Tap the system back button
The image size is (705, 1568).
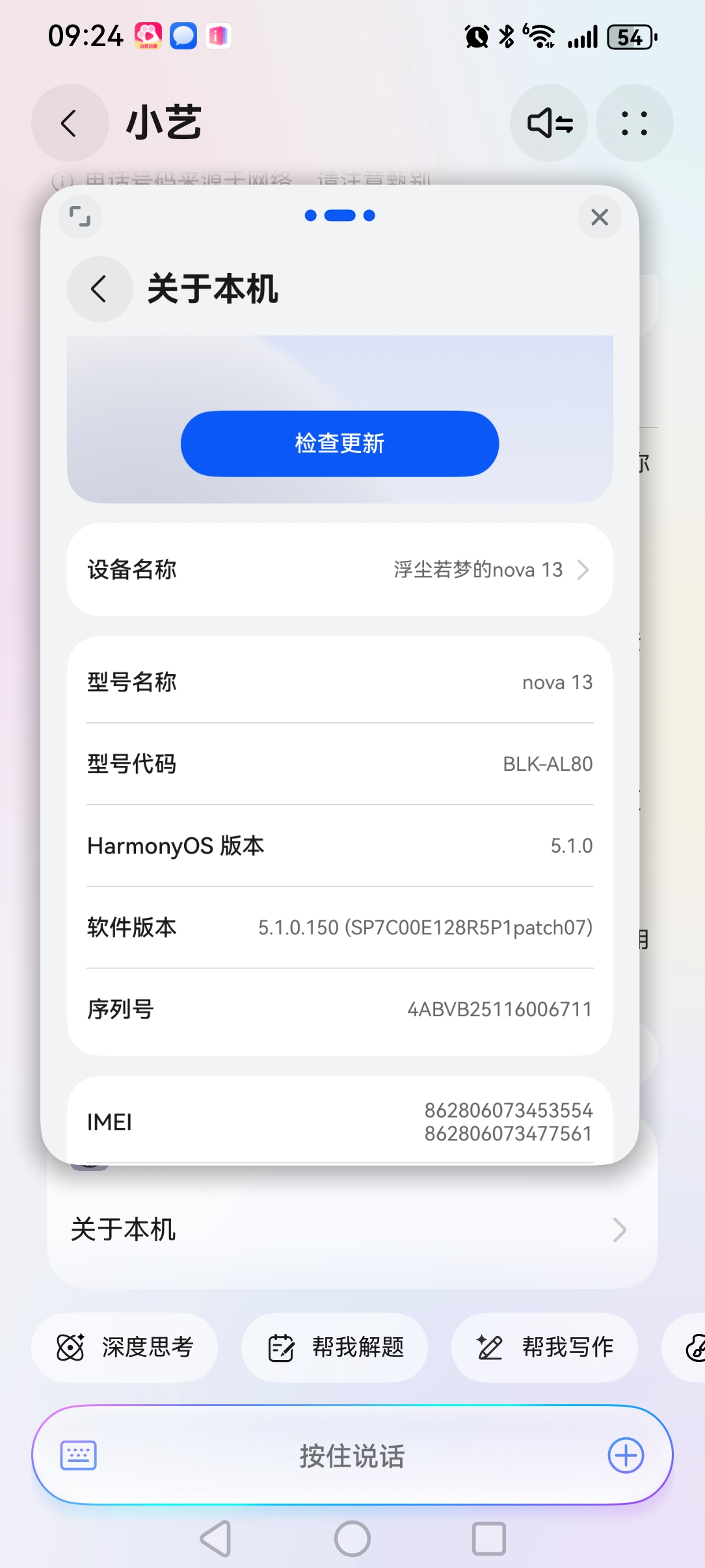(216, 1539)
